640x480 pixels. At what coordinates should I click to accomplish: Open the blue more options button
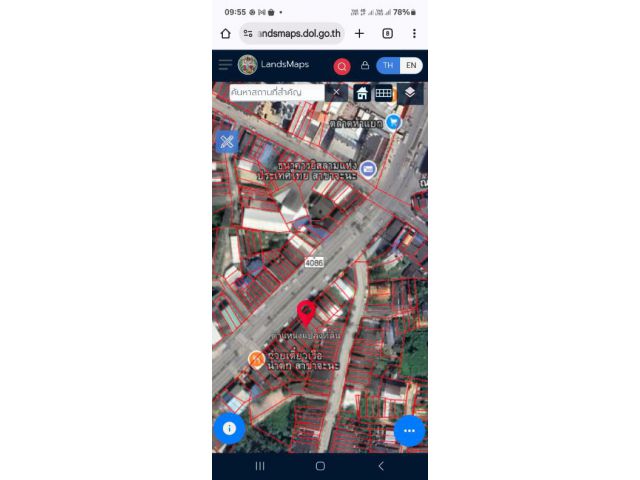409,430
